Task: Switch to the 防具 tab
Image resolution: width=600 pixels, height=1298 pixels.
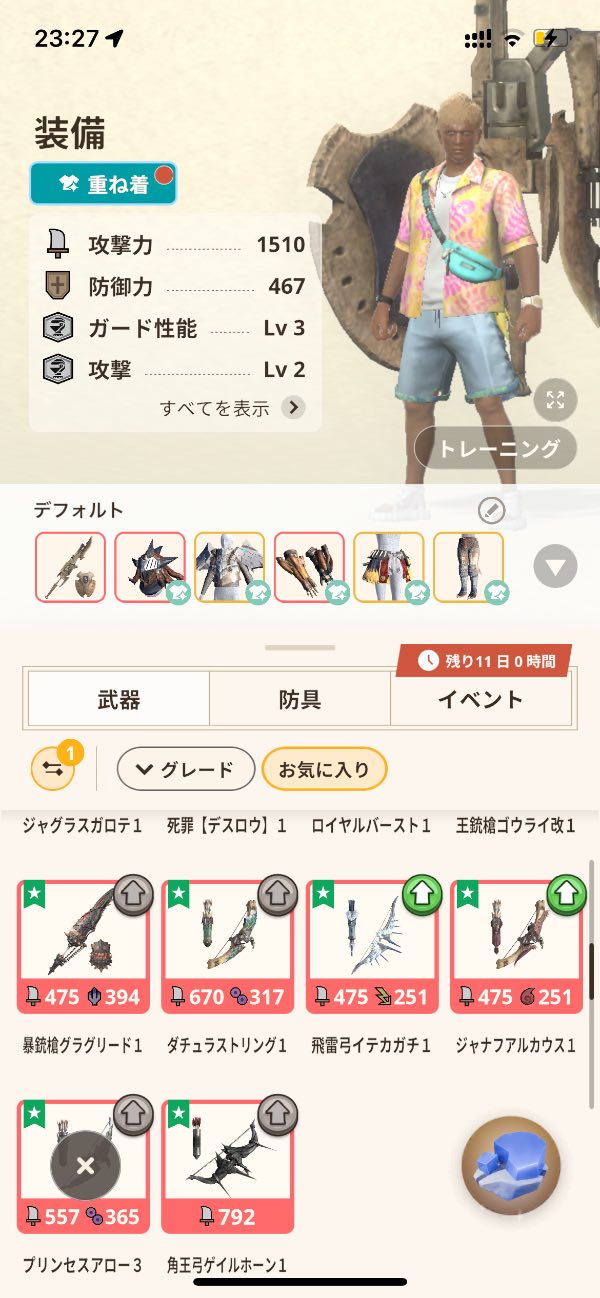Action: tap(300, 699)
